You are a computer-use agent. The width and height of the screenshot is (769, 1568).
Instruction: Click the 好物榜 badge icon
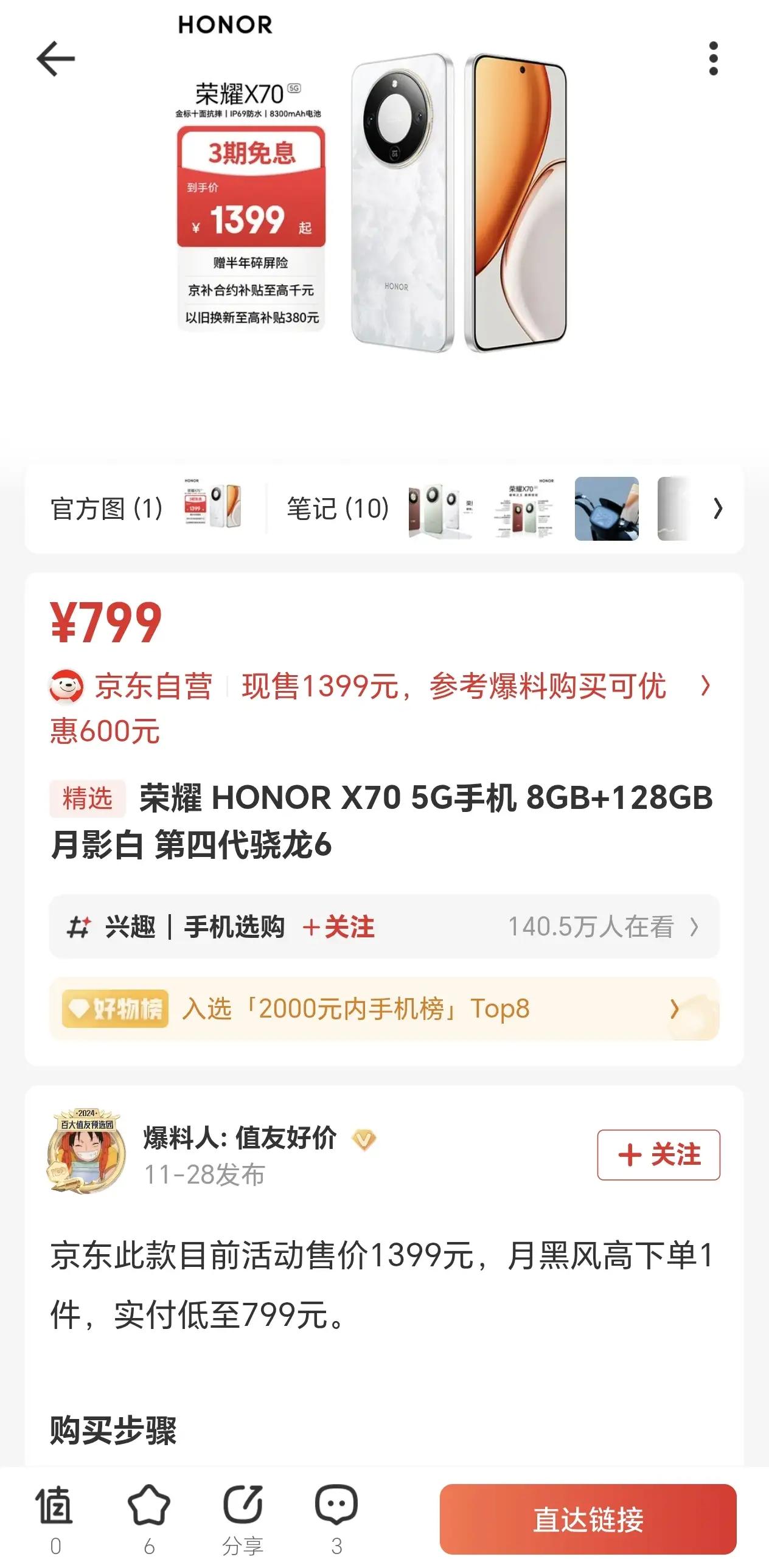click(114, 1008)
